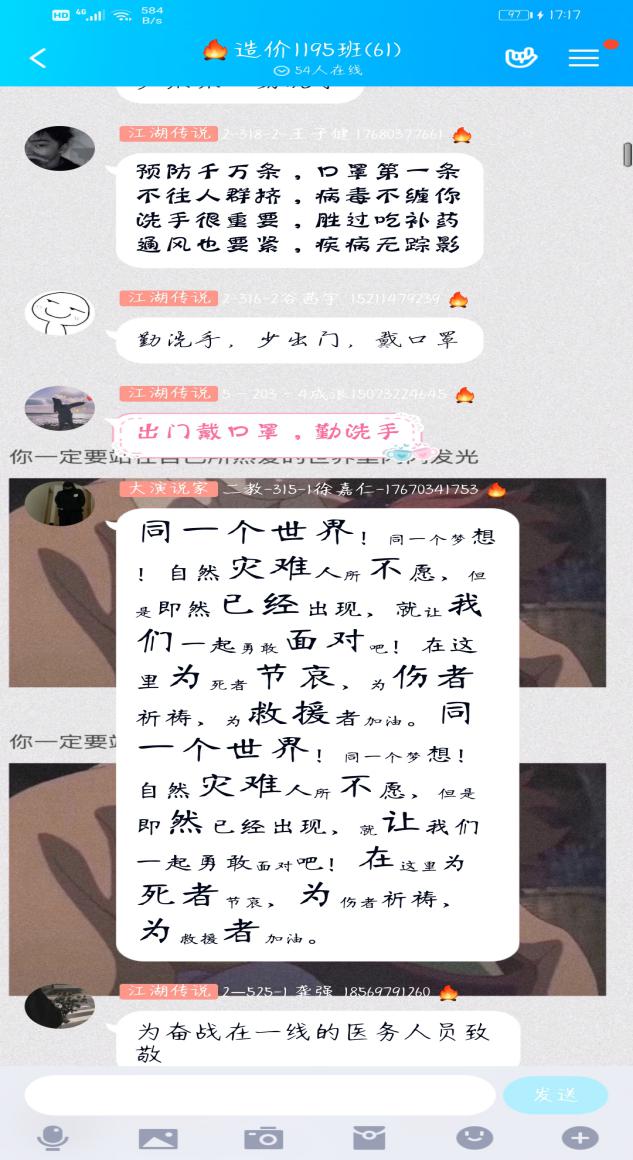Viewport: 633px width, 1160px height.
Task: Open the camera to take a photo
Action: (x=264, y=1138)
